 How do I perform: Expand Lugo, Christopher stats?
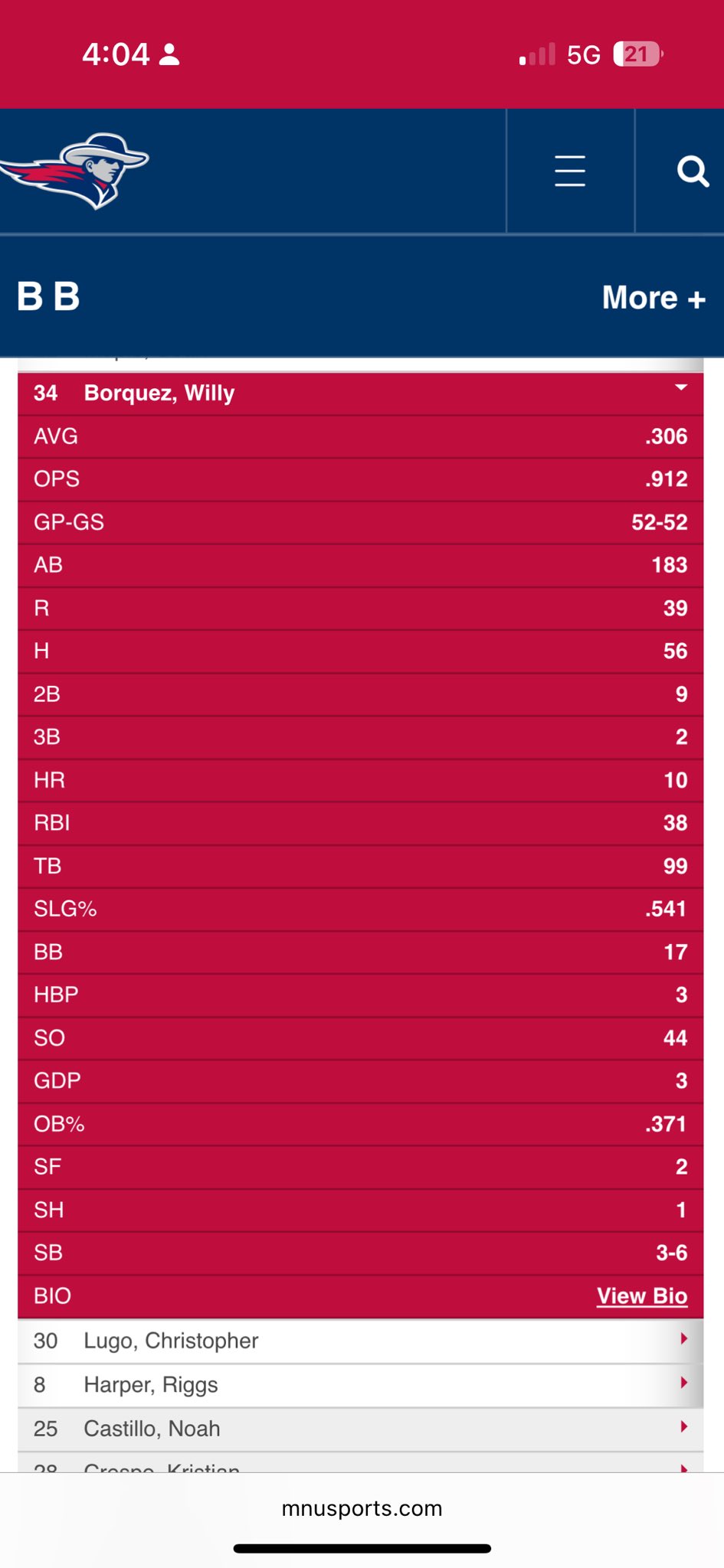point(360,1341)
